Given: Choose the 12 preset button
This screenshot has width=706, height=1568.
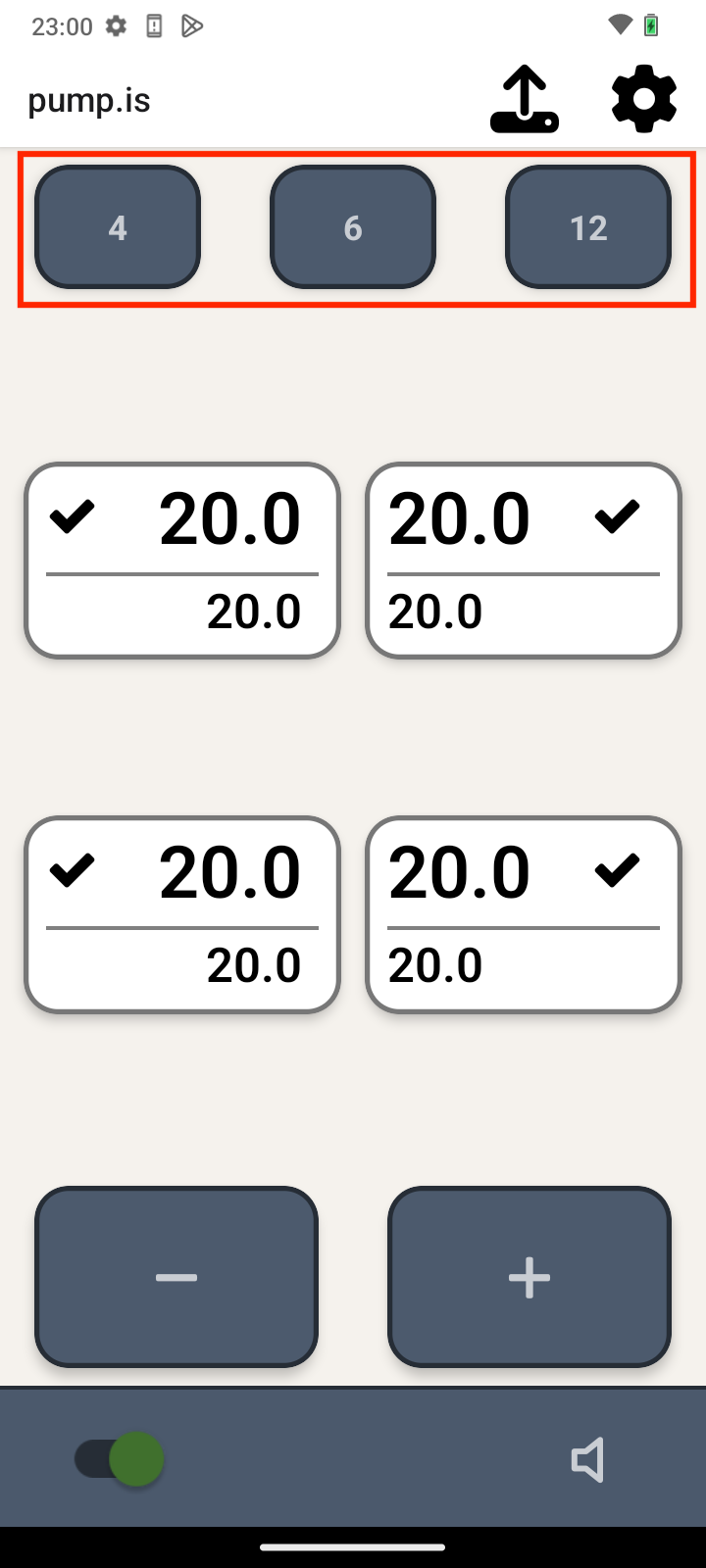Looking at the screenshot, I should (588, 227).
